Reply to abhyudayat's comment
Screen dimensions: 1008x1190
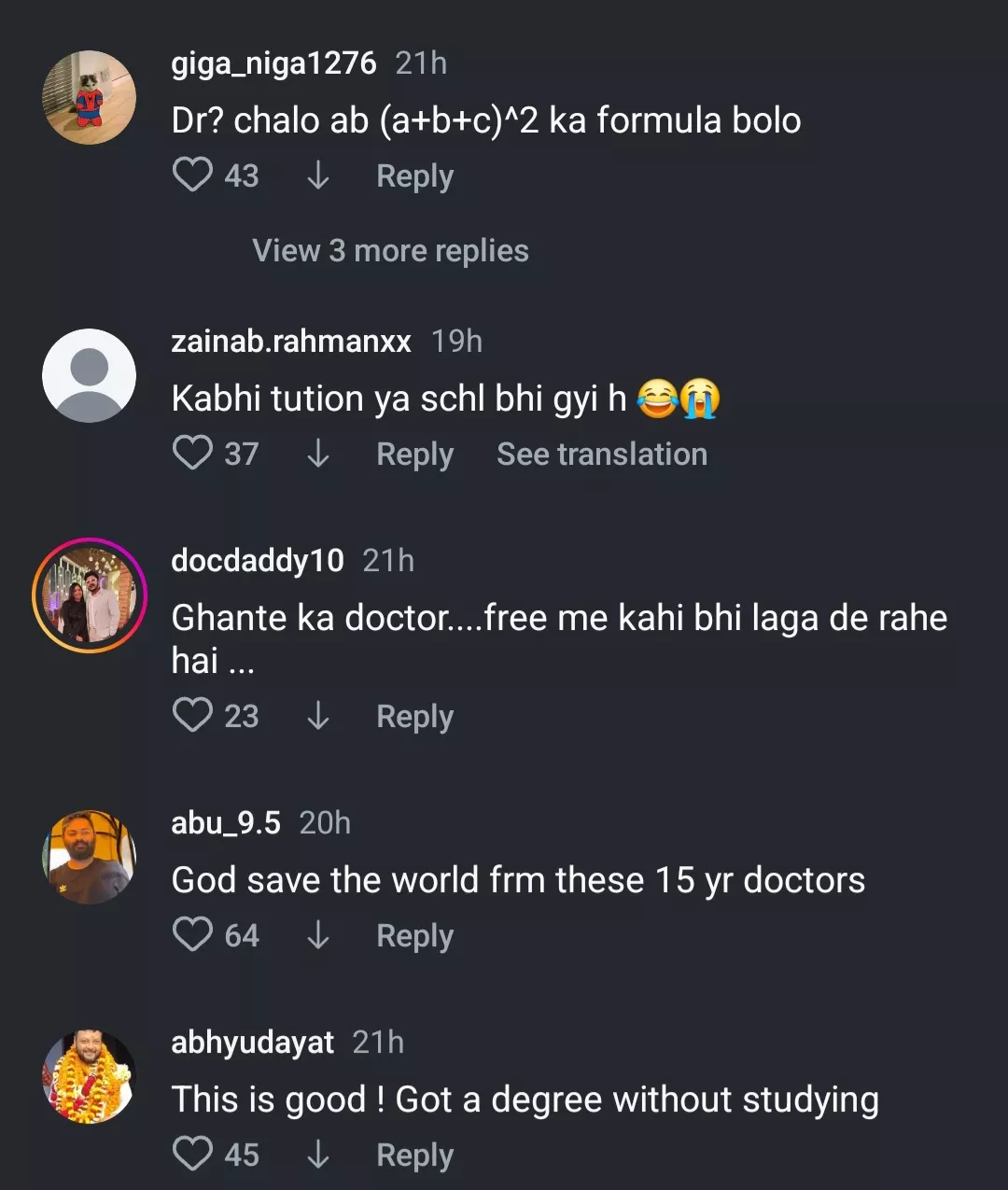414,1155
